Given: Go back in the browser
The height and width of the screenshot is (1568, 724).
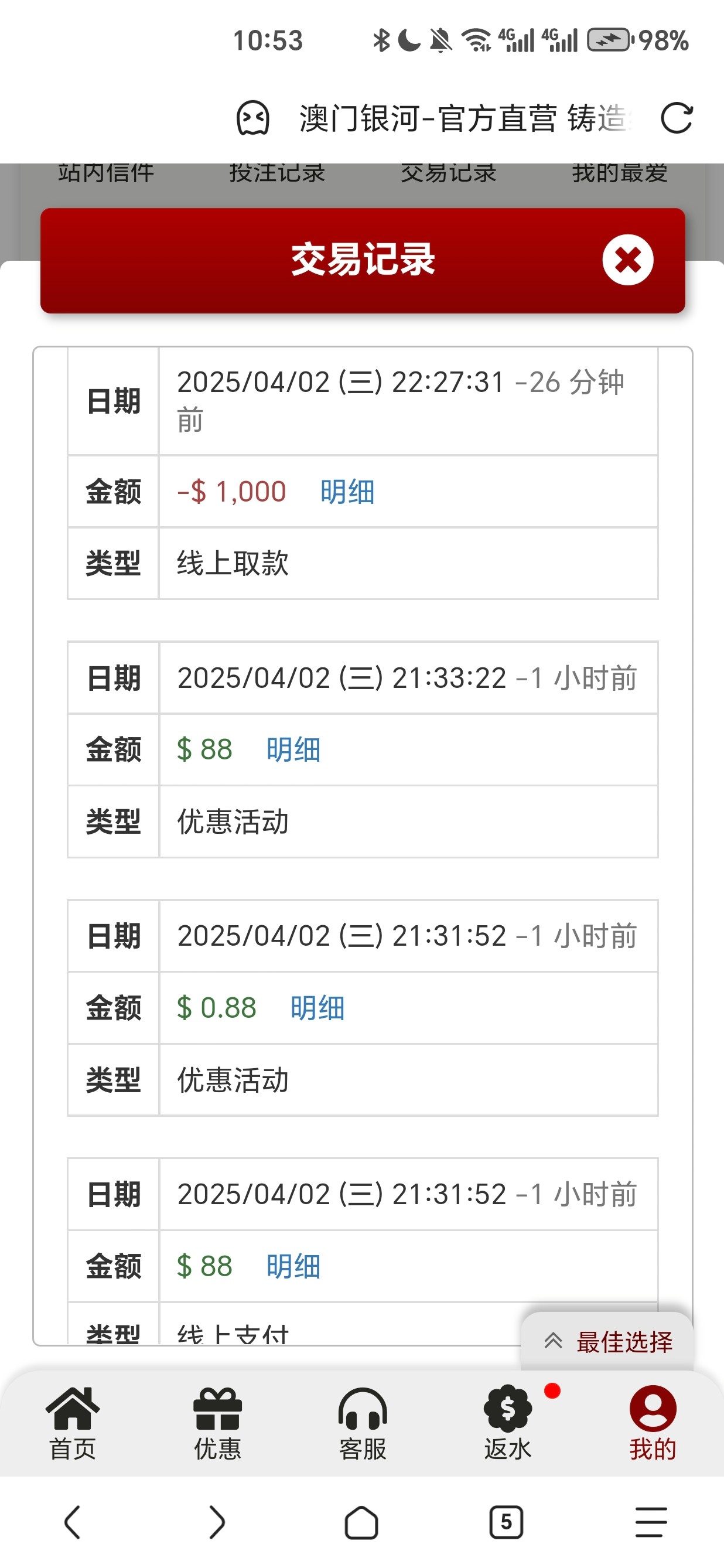Looking at the screenshot, I should [73, 1522].
